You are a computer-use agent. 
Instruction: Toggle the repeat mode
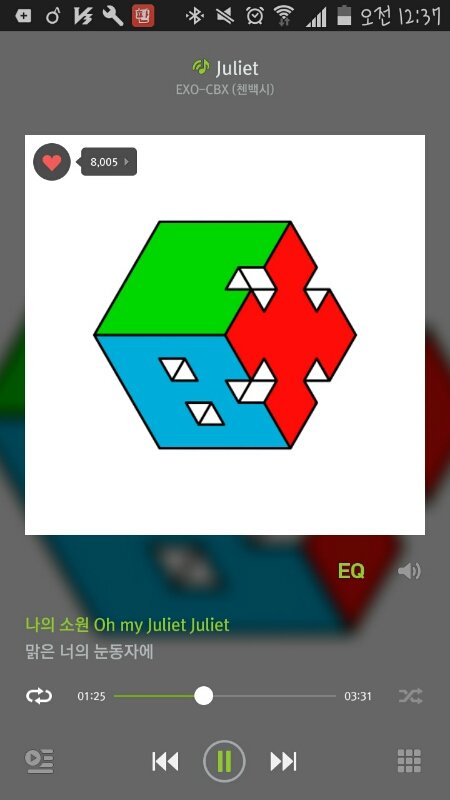pos(39,696)
